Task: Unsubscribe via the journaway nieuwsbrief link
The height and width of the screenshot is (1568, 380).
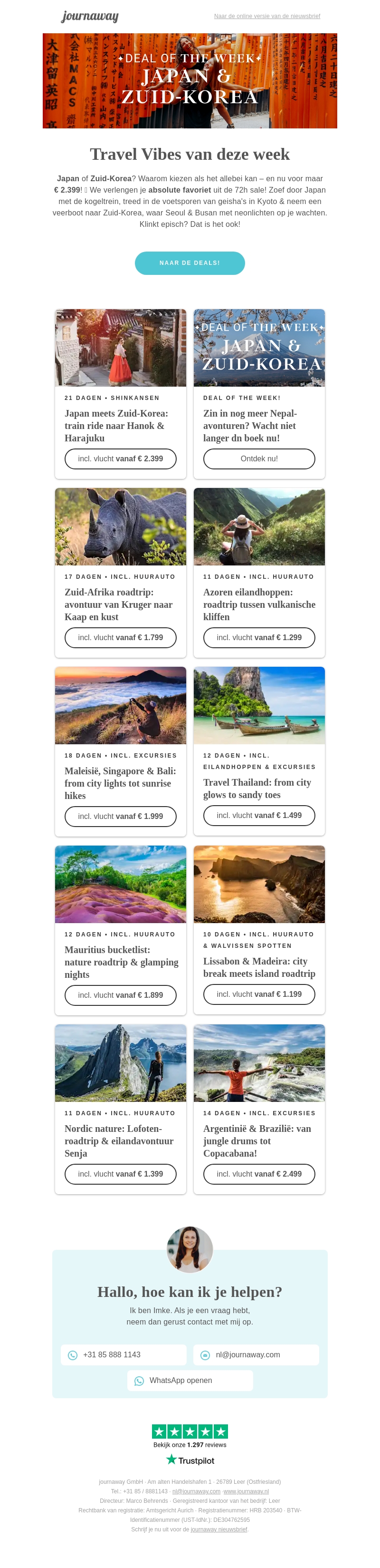Action: [219, 1529]
